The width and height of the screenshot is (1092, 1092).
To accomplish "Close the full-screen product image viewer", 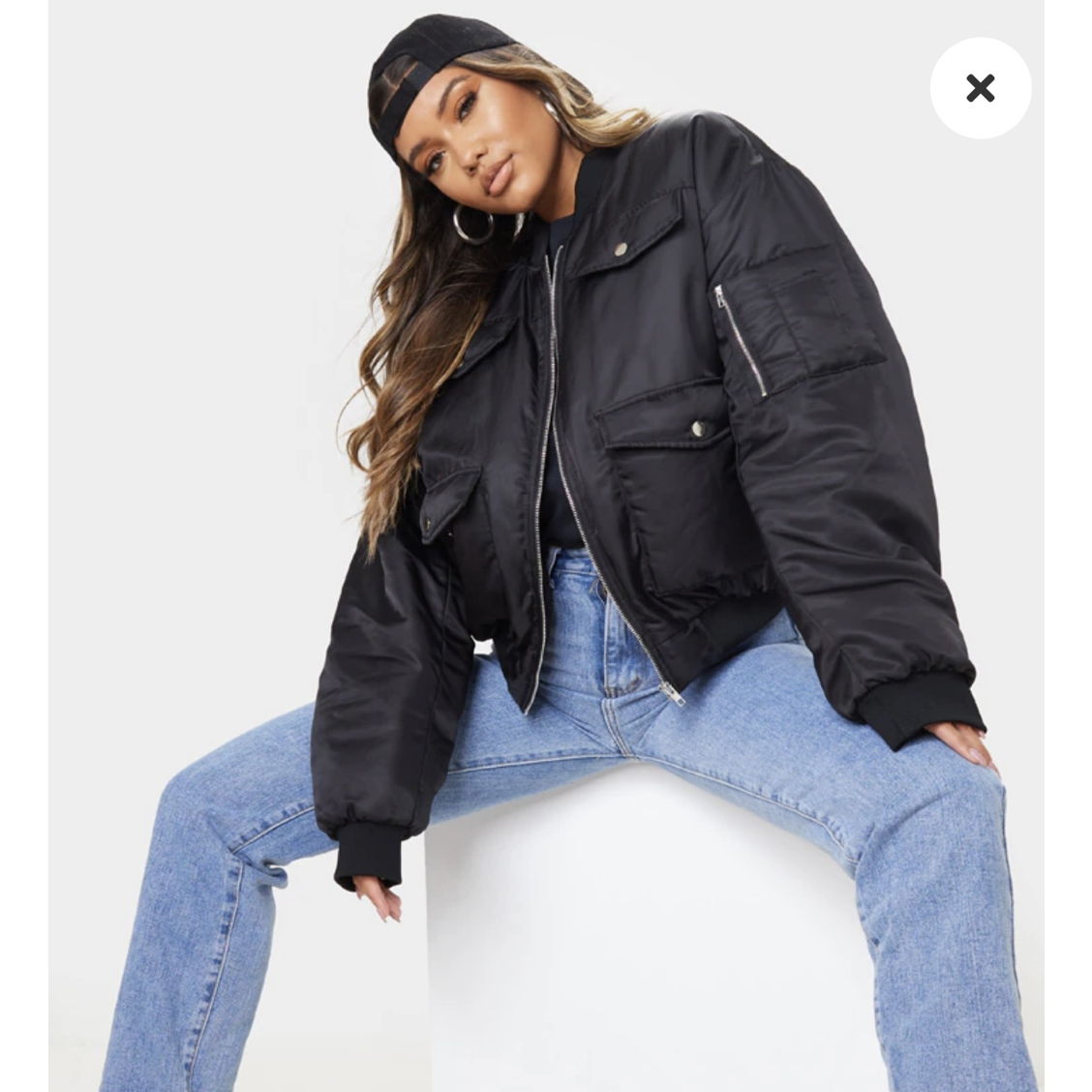I will point(980,88).
